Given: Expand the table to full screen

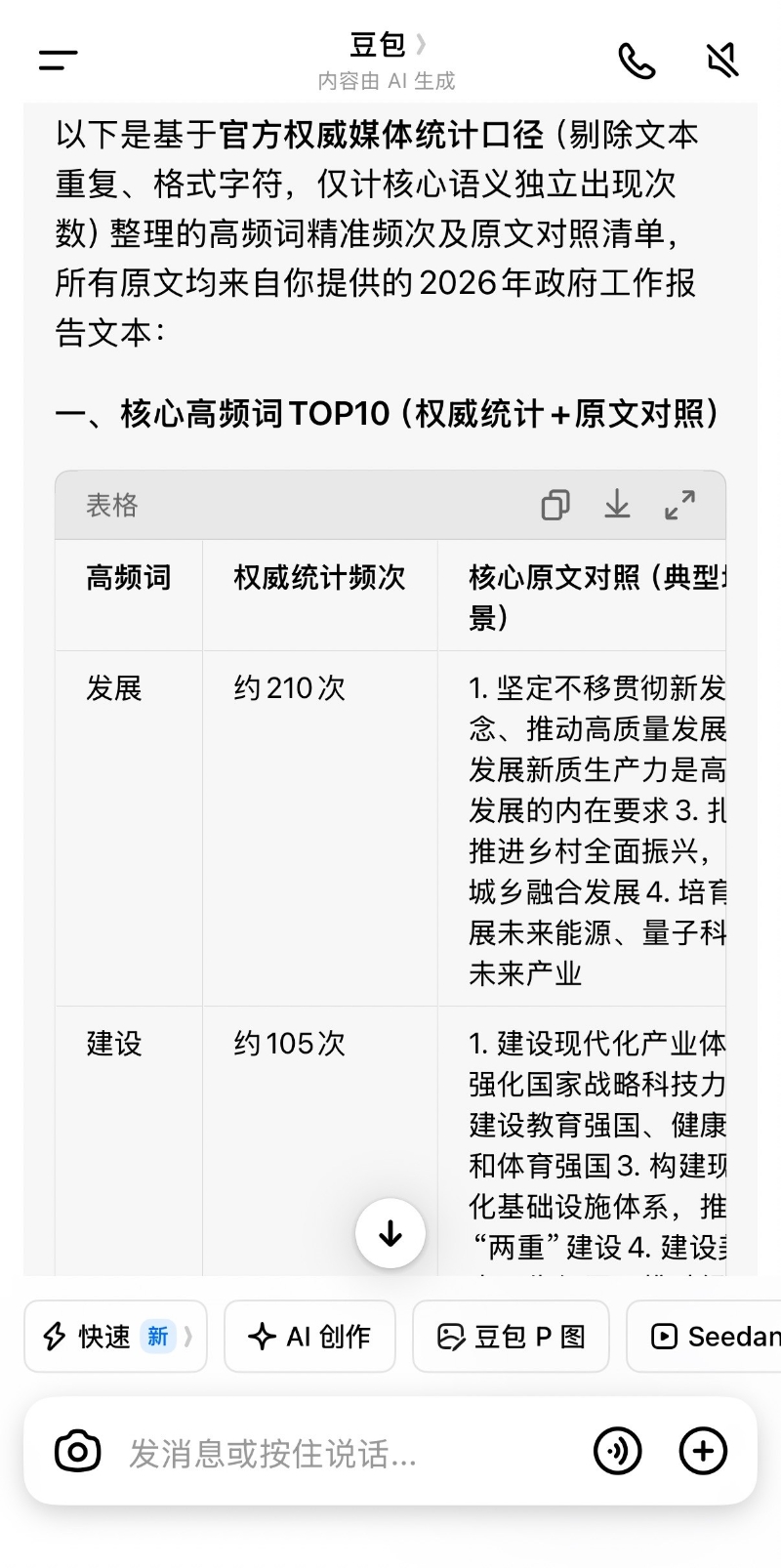Looking at the screenshot, I should click(x=679, y=505).
